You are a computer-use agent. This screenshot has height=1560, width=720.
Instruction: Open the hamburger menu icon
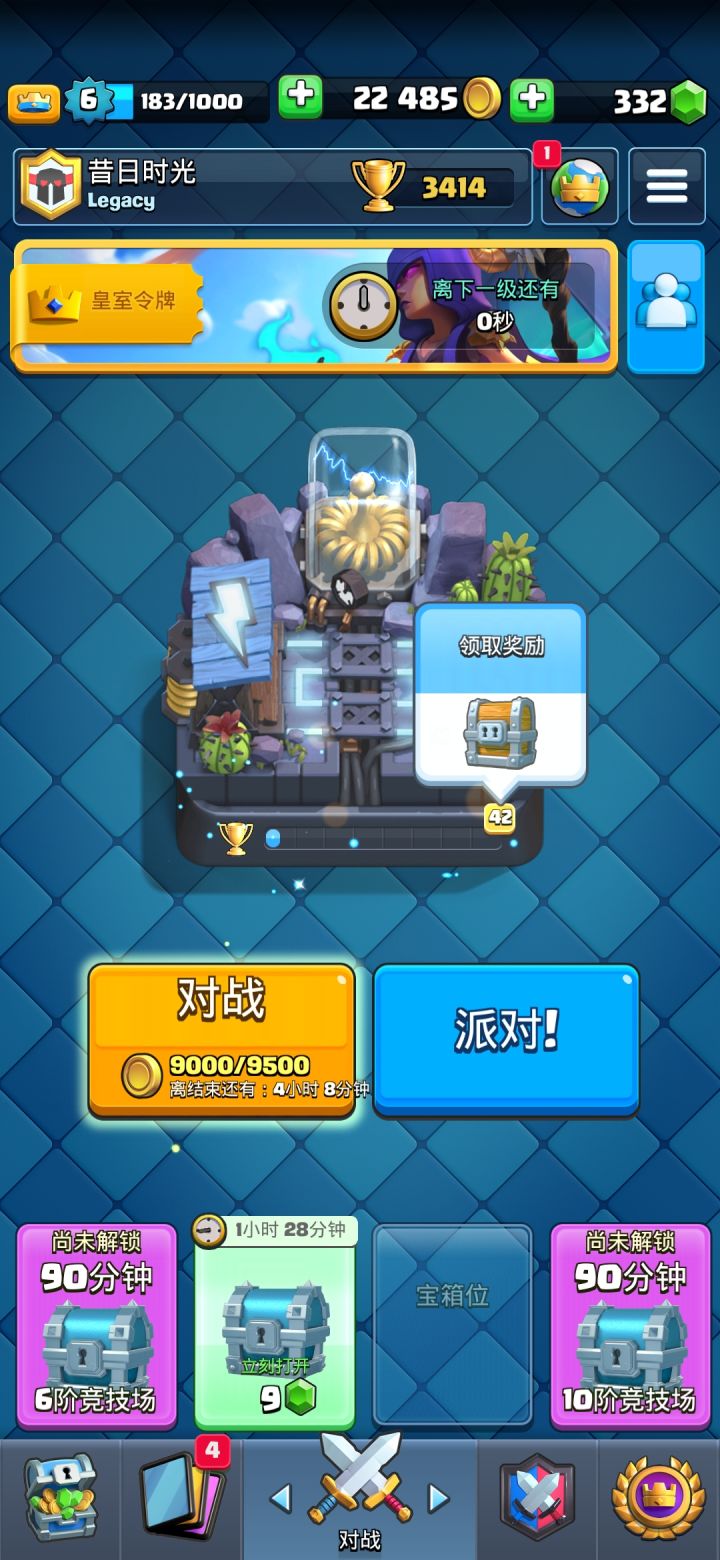tap(666, 186)
